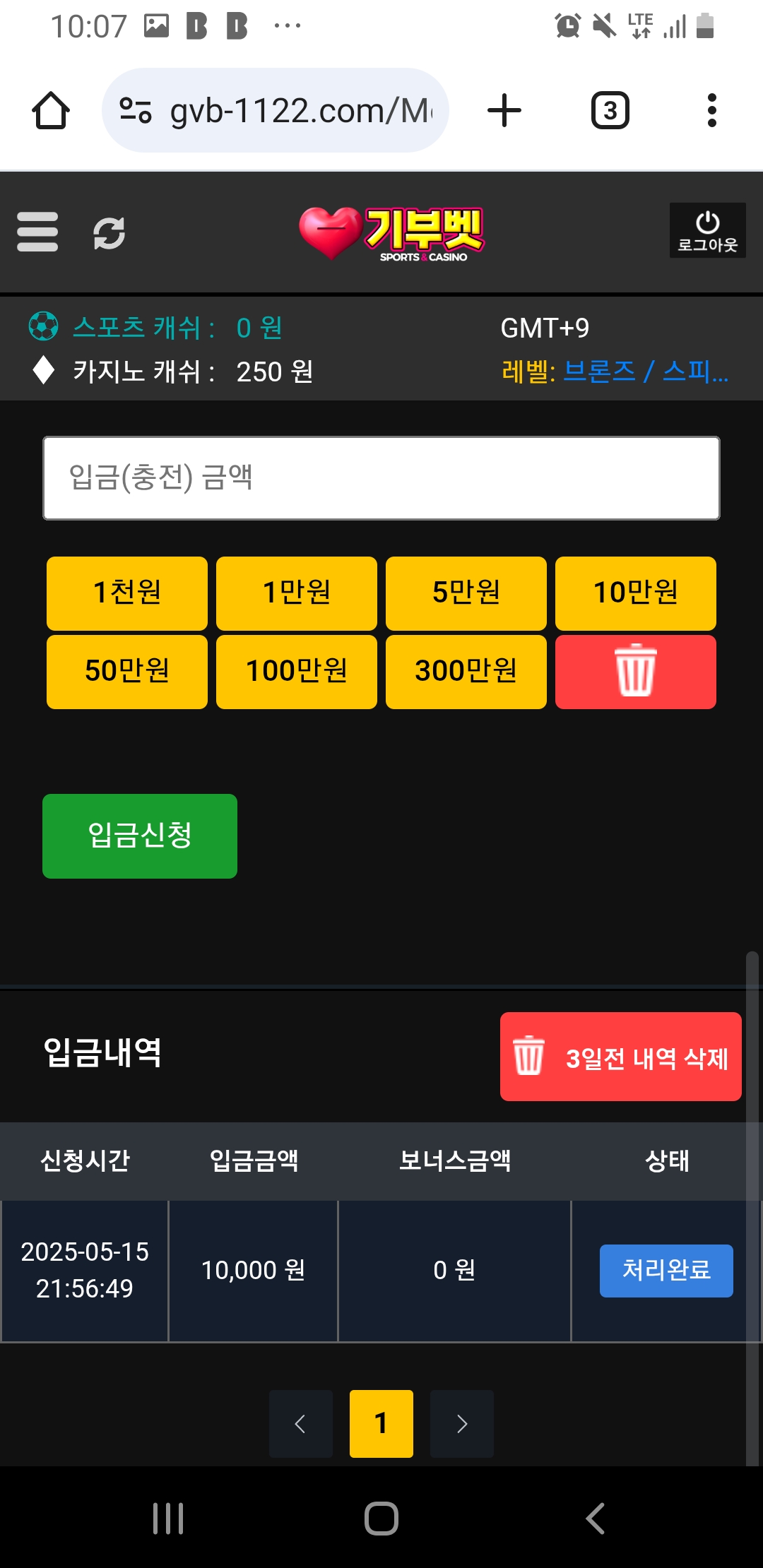Tap the 로그아웃 logout button
763x1568 pixels.
707,230
